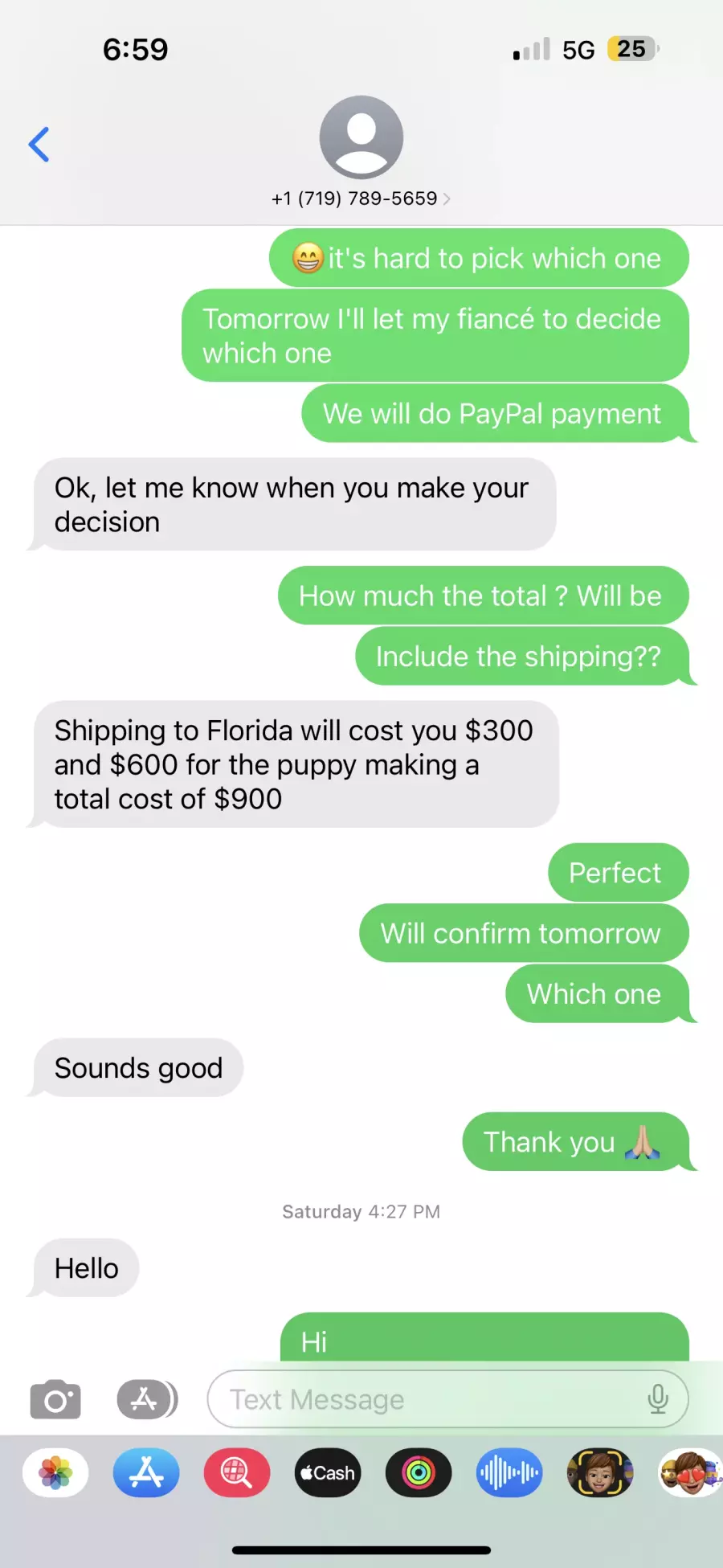Screen dimensions: 723x1568
Task: Open contact details for +1 (719) 789-5659
Action: (361, 199)
